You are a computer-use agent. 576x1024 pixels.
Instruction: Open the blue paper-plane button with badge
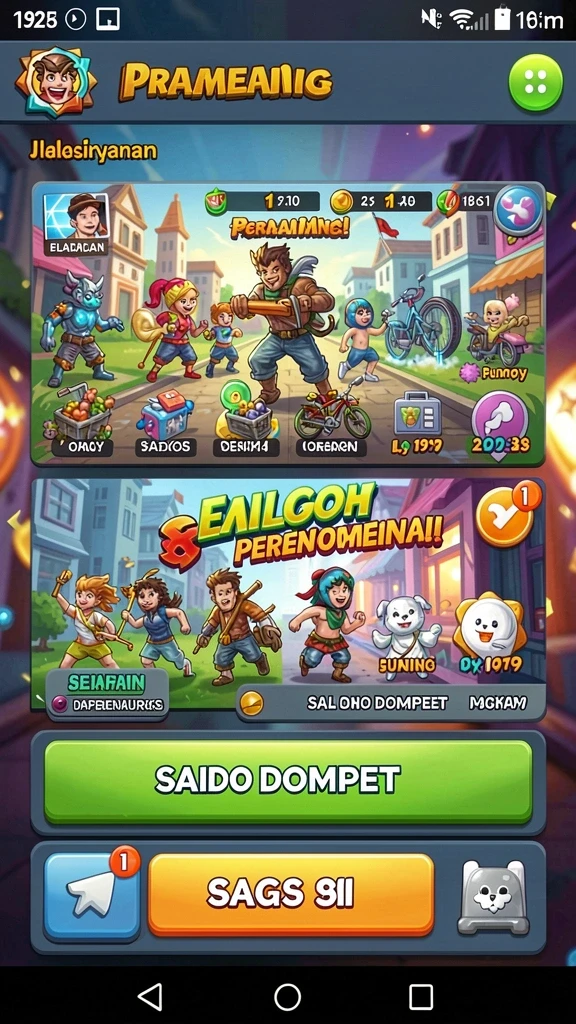tap(92, 895)
